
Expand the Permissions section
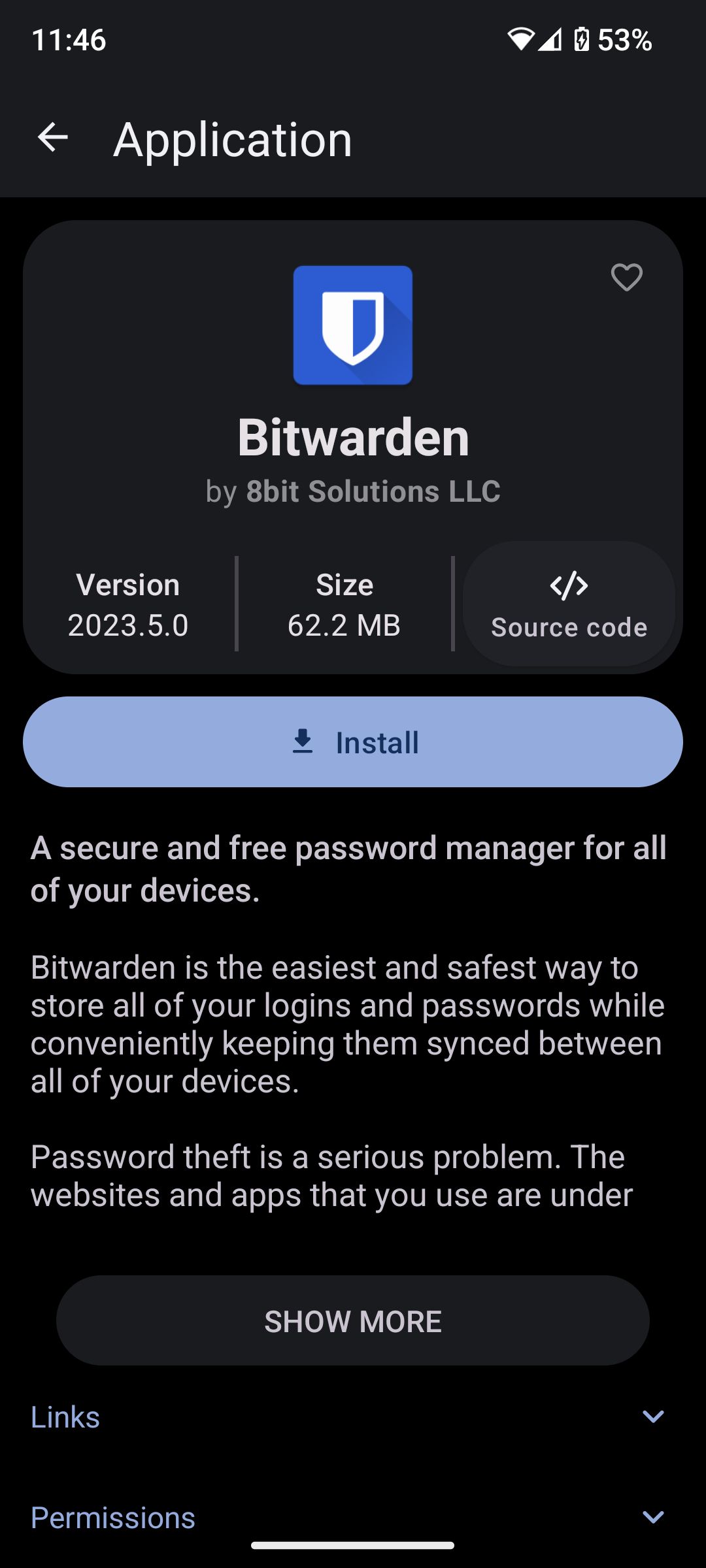tap(353, 1518)
